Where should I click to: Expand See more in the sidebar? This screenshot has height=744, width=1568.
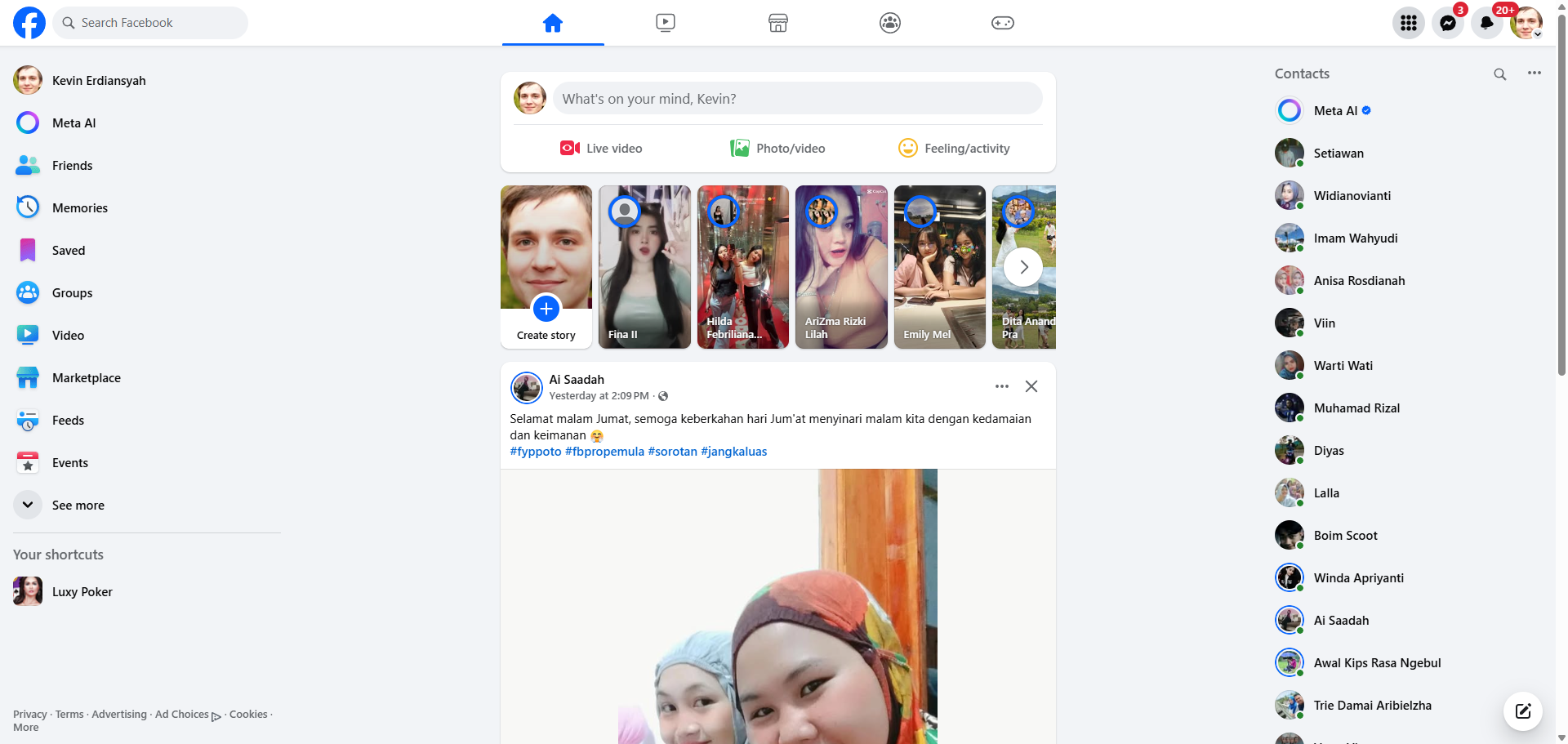coord(78,506)
